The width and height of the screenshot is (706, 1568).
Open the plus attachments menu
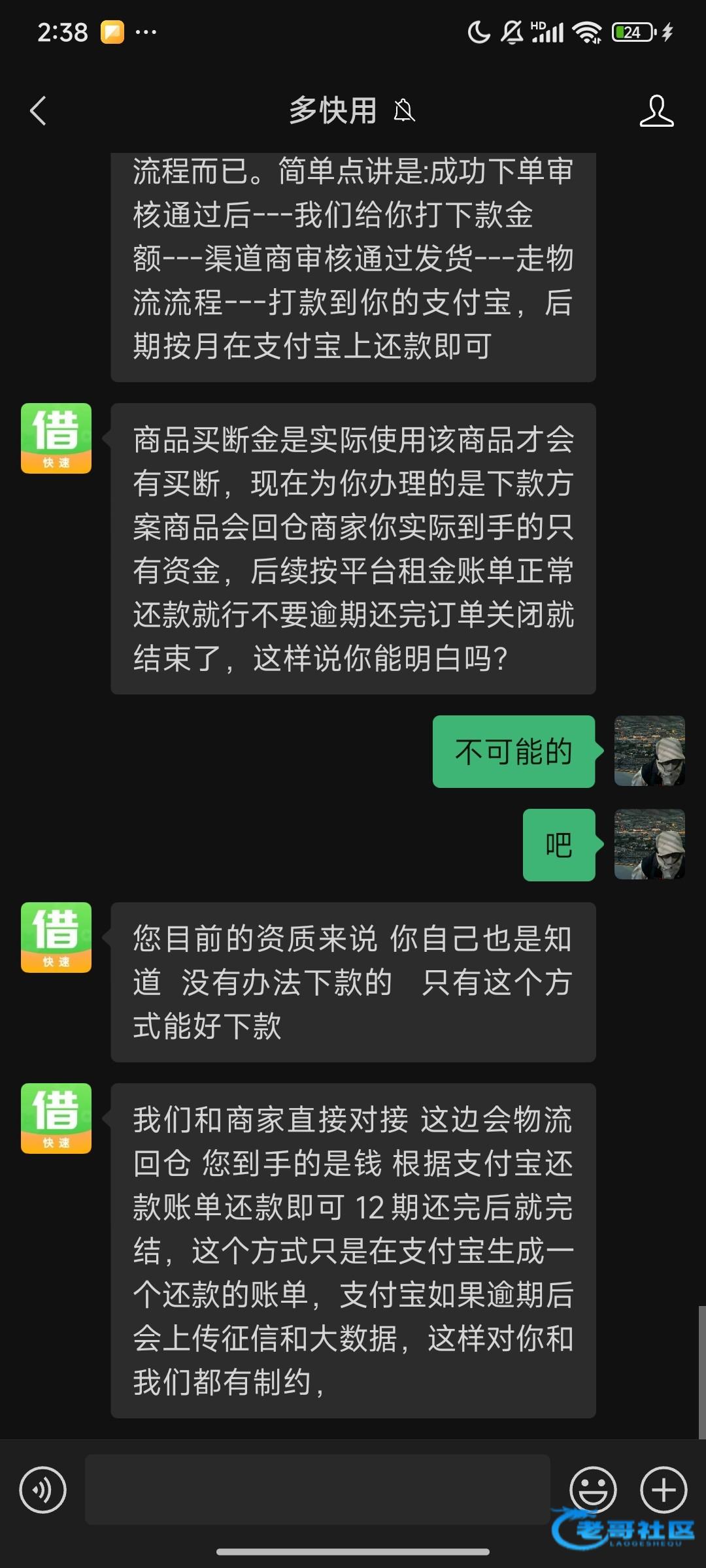pyautogui.click(x=664, y=1490)
